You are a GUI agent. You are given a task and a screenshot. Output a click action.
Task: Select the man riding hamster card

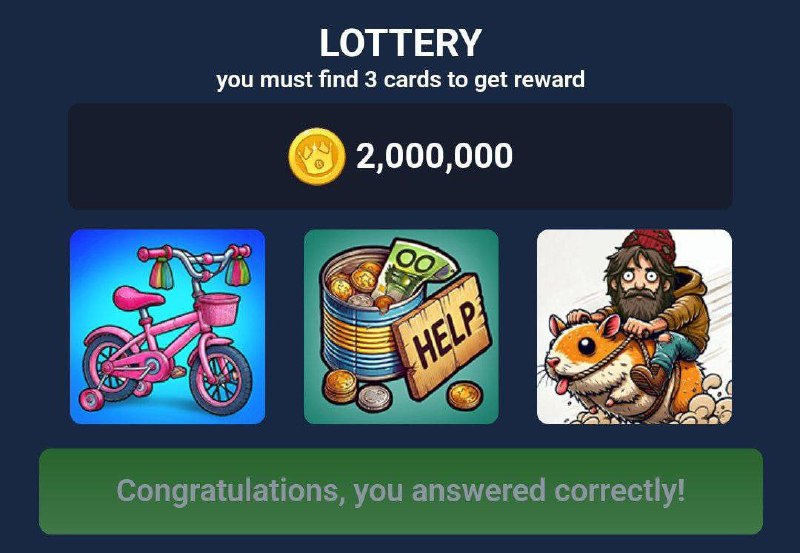pos(635,326)
